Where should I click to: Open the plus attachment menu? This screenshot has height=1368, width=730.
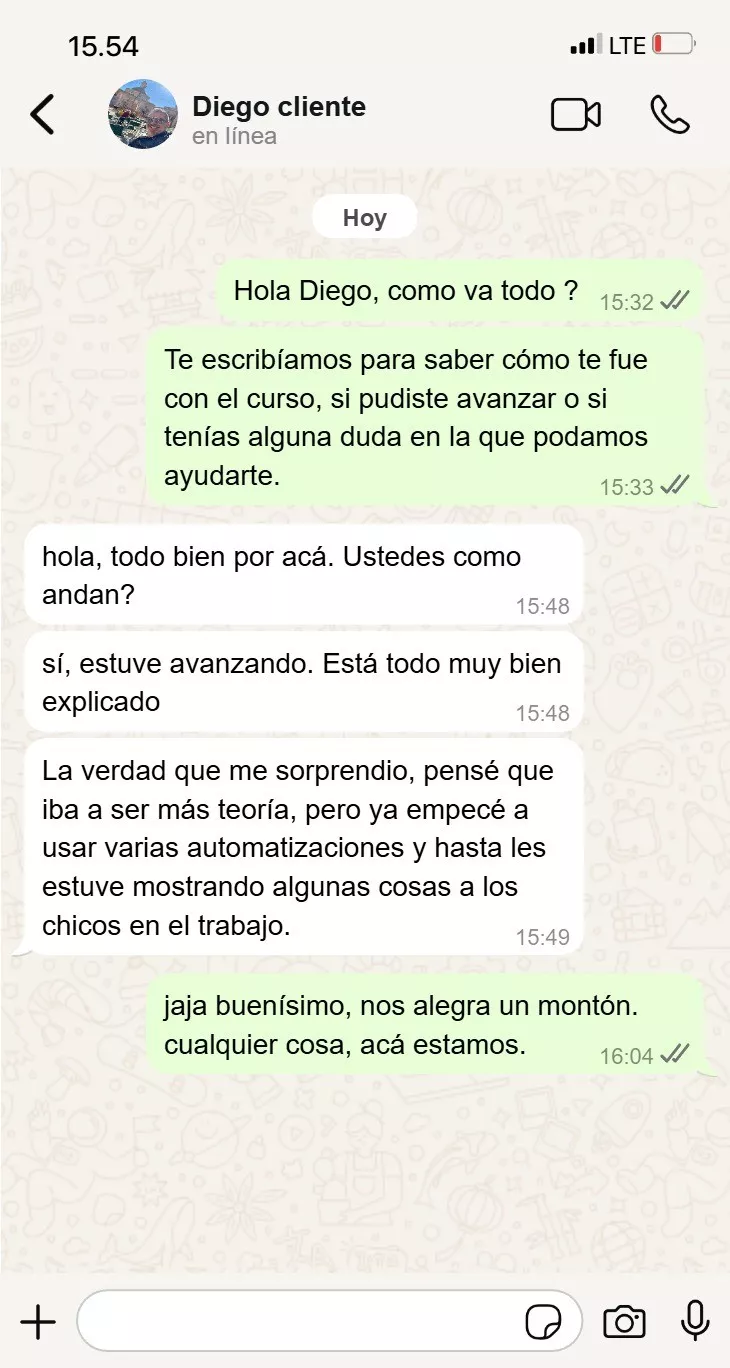[38, 1322]
